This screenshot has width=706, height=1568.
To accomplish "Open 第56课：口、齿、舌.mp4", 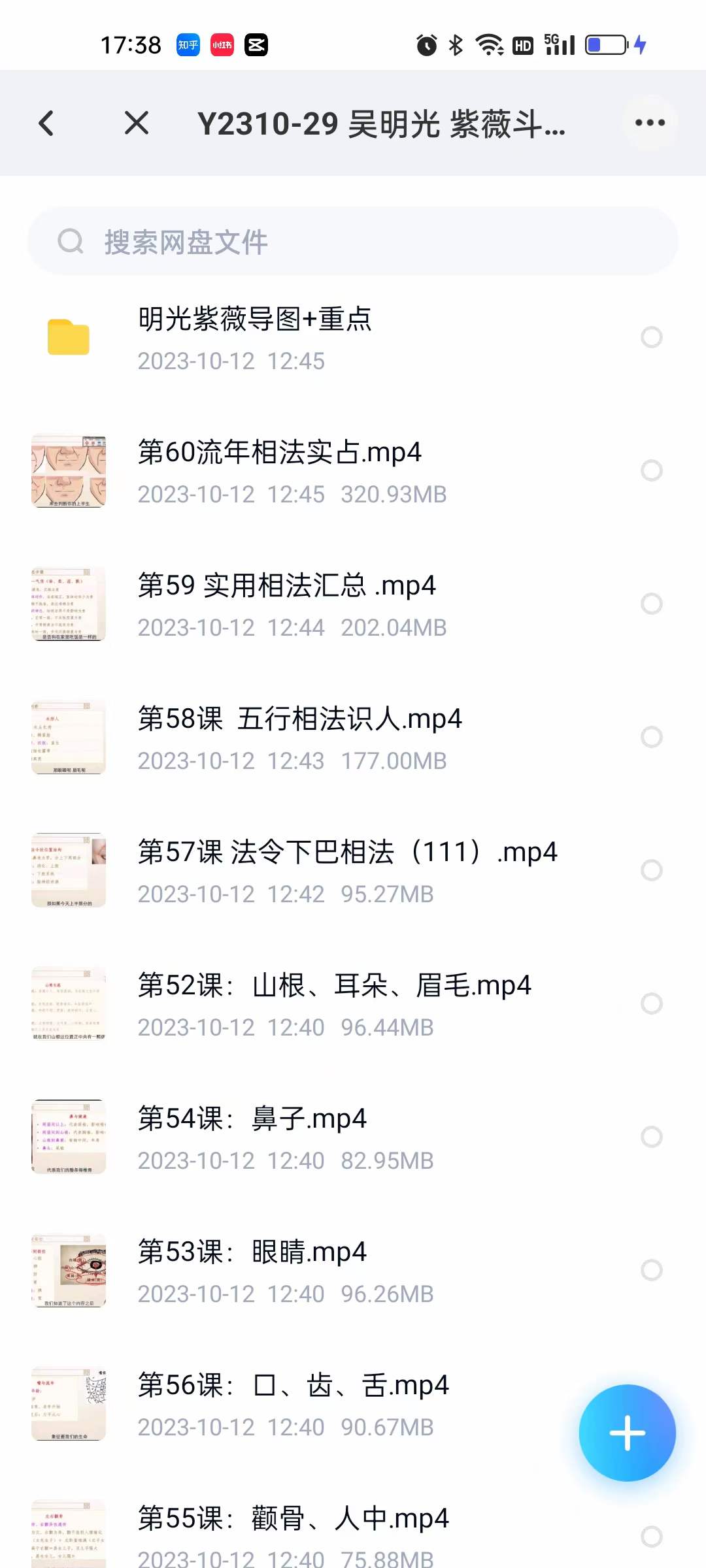I will (293, 1403).
